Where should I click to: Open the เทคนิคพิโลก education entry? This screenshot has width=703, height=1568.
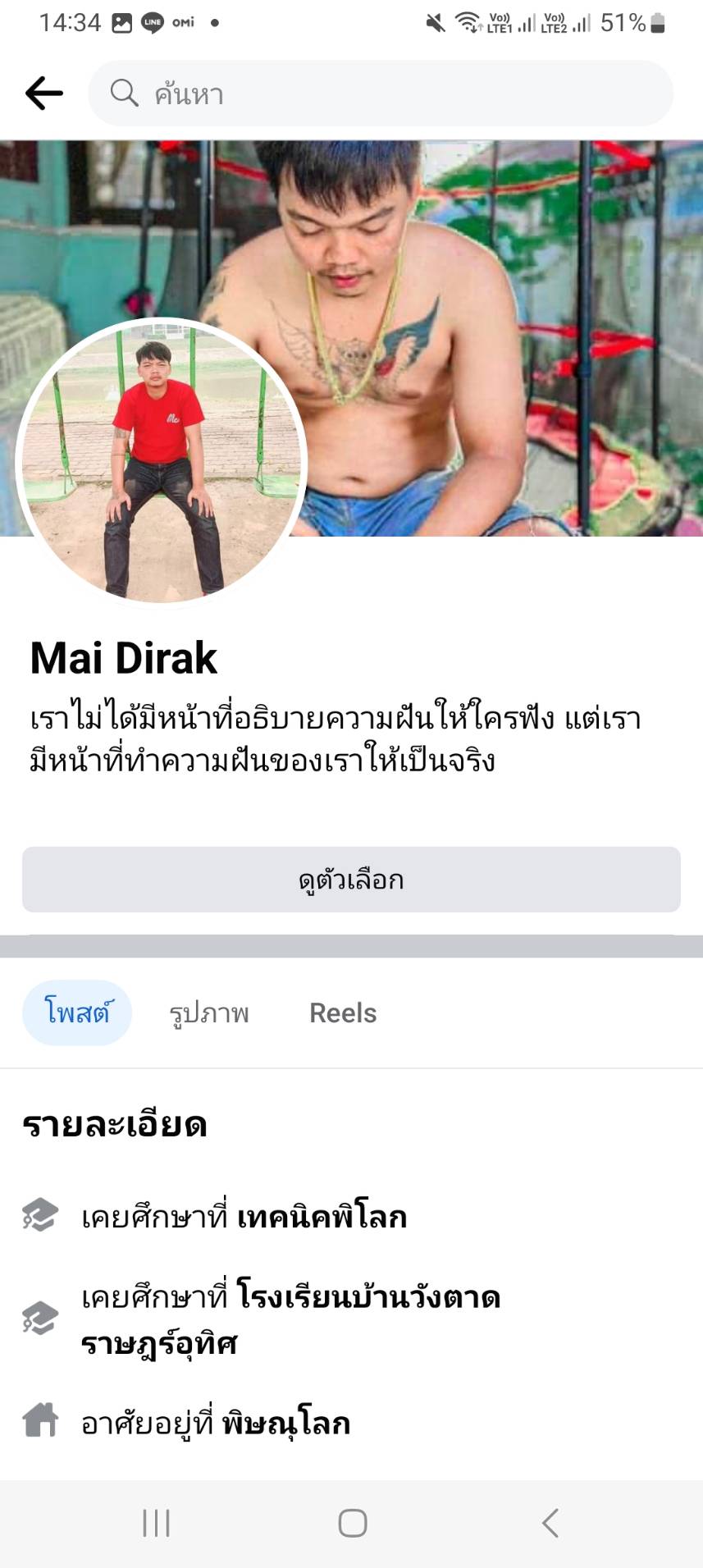322,1216
